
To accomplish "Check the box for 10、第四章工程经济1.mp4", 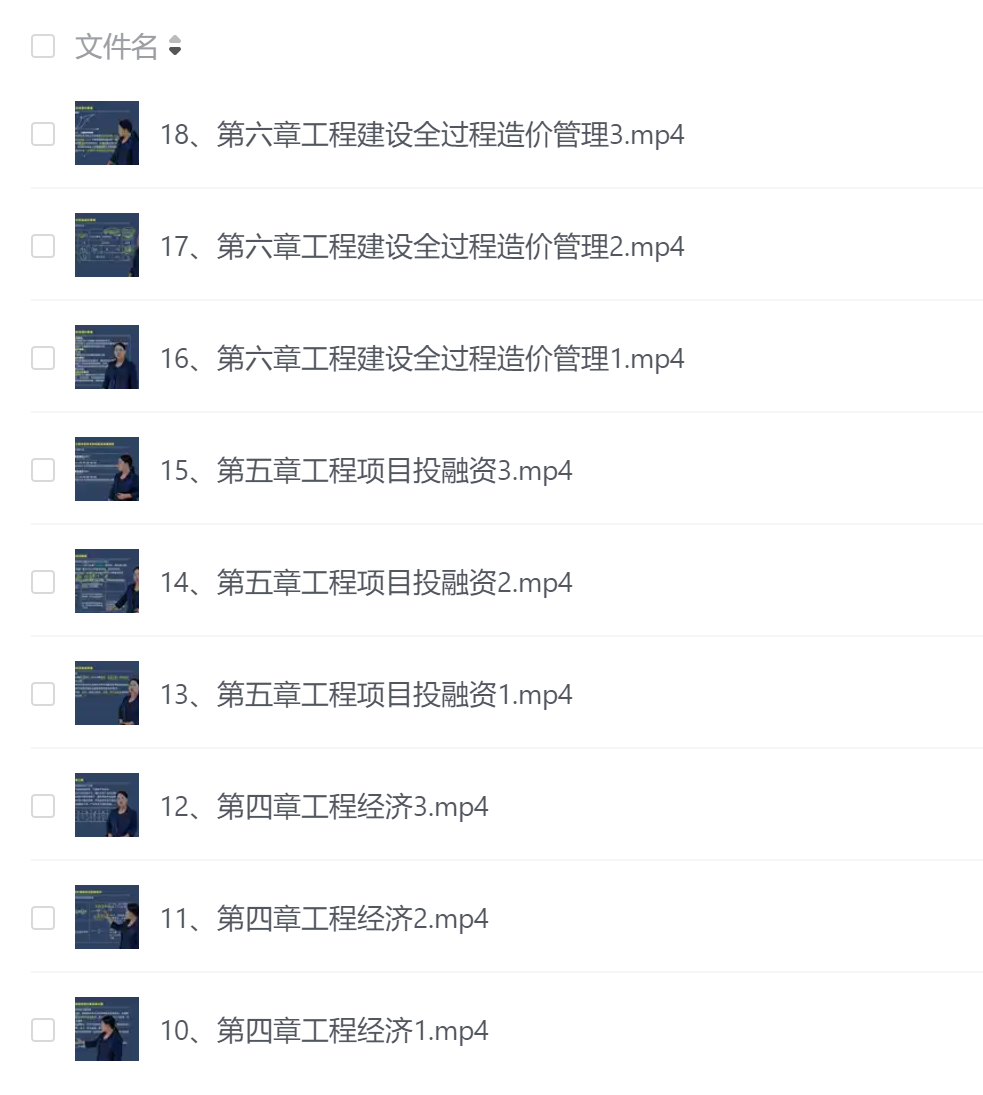I will coord(43,1030).
